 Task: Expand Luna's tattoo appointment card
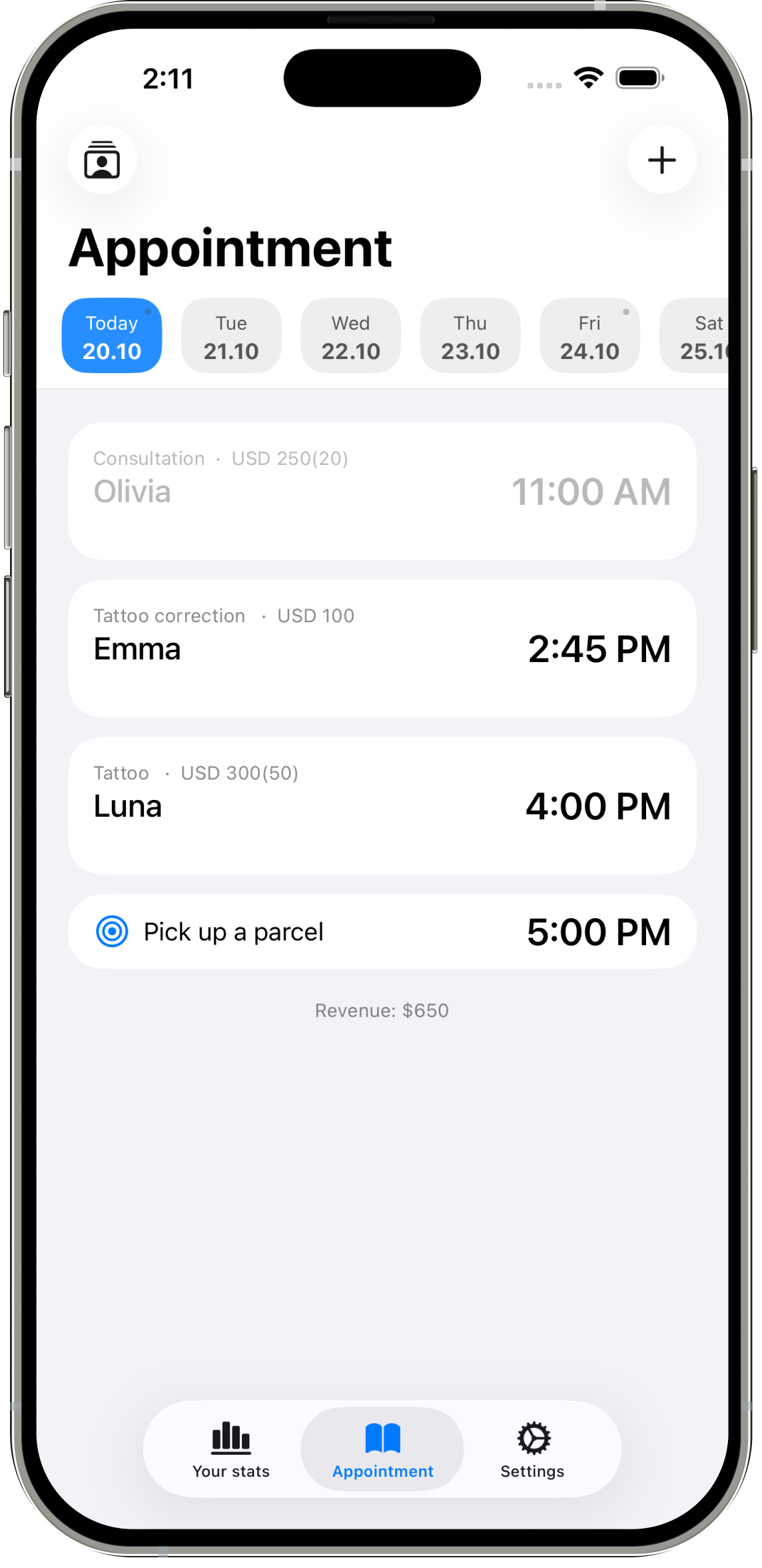pos(382,805)
